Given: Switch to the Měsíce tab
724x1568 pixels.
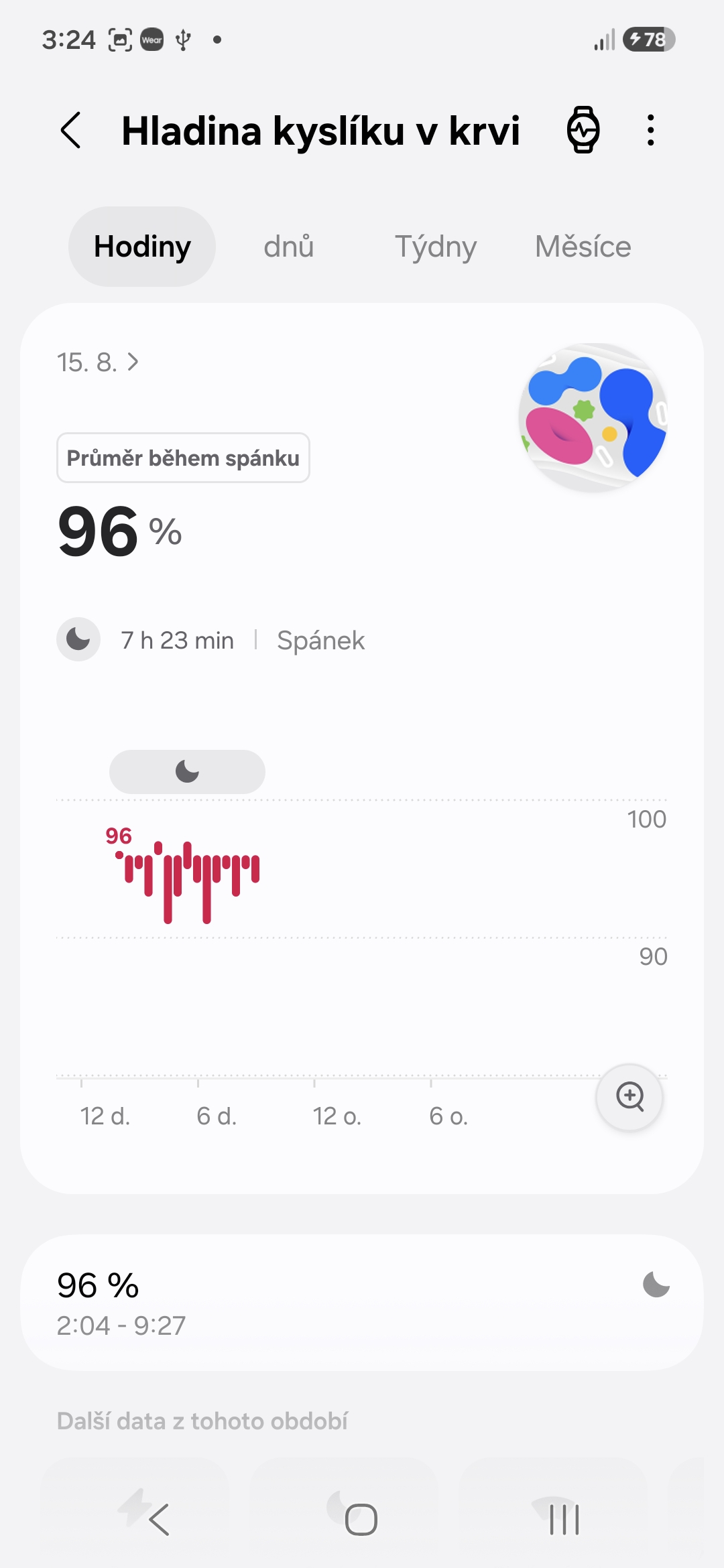Looking at the screenshot, I should click(583, 247).
